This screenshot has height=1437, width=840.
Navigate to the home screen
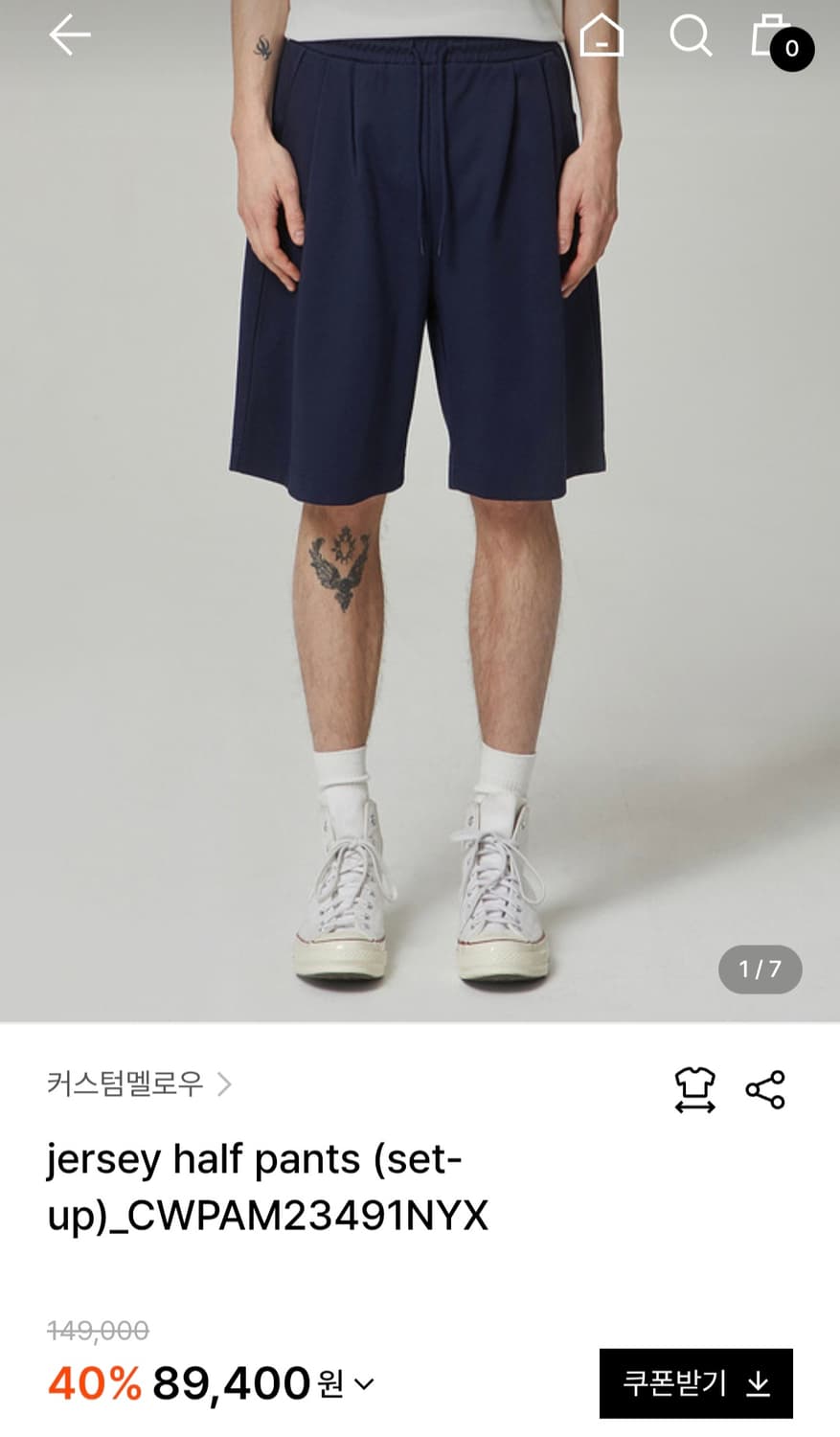pos(602,38)
